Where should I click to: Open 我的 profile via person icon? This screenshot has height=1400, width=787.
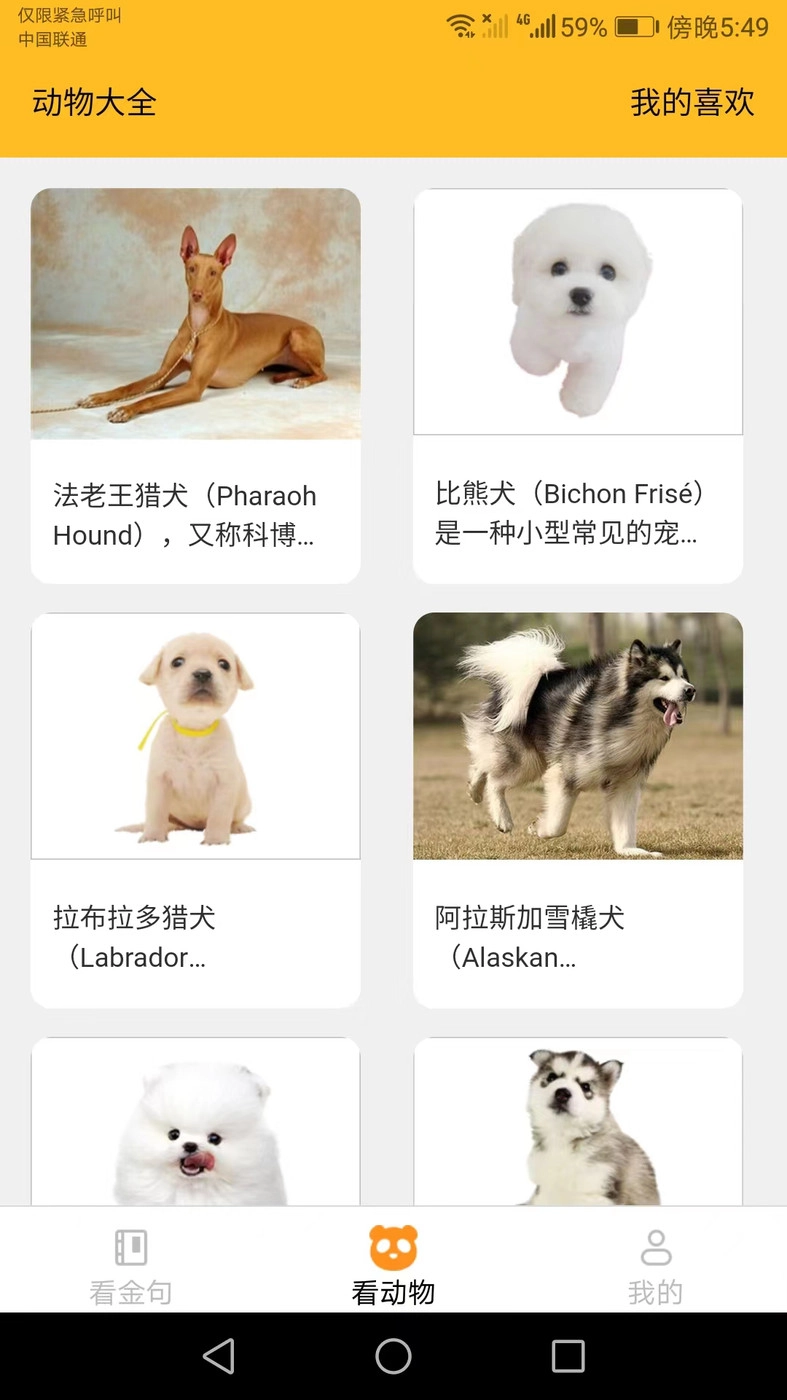click(x=655, y=1247)
